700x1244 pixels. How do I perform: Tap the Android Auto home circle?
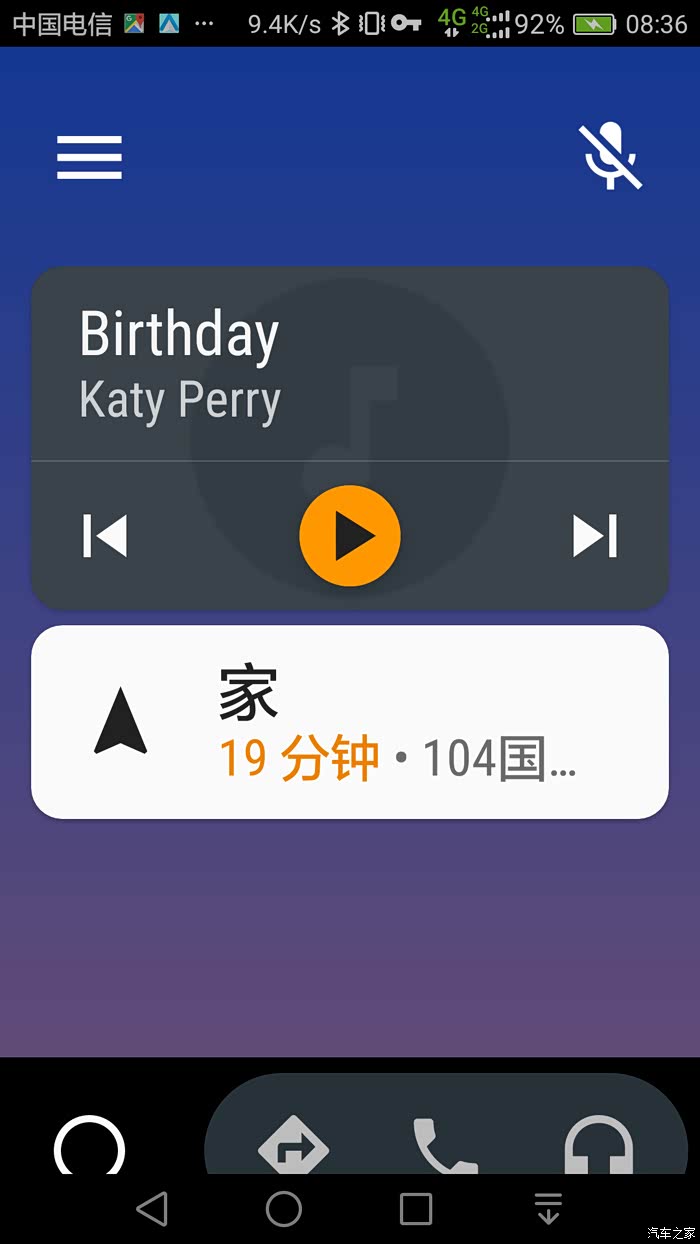click(90, 1147)
